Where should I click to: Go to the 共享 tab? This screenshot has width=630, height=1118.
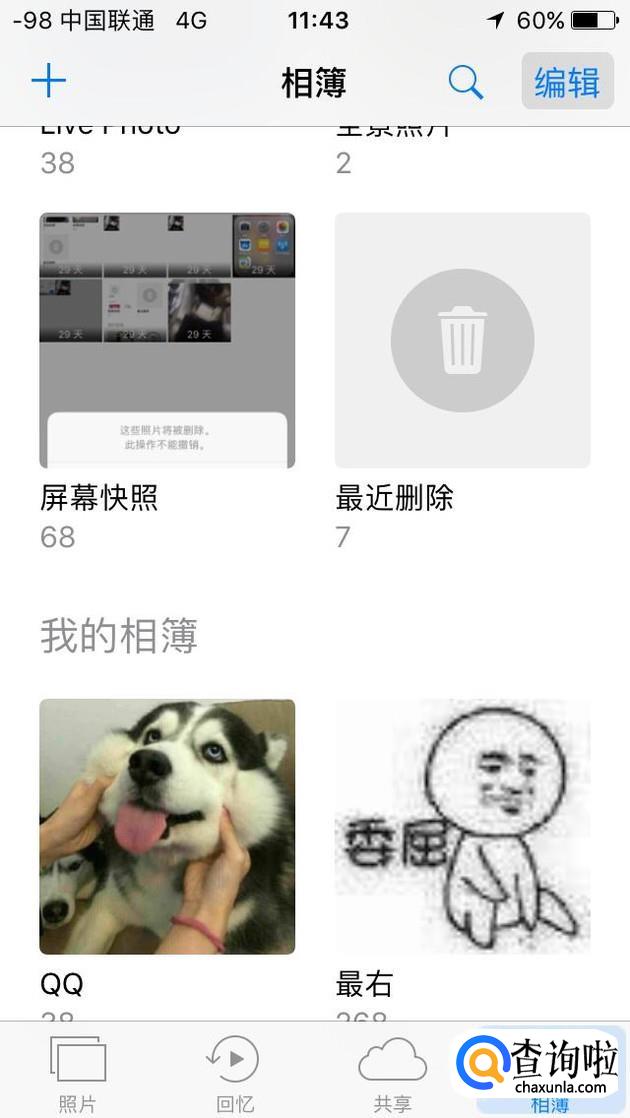click(x=391, y=1072)
